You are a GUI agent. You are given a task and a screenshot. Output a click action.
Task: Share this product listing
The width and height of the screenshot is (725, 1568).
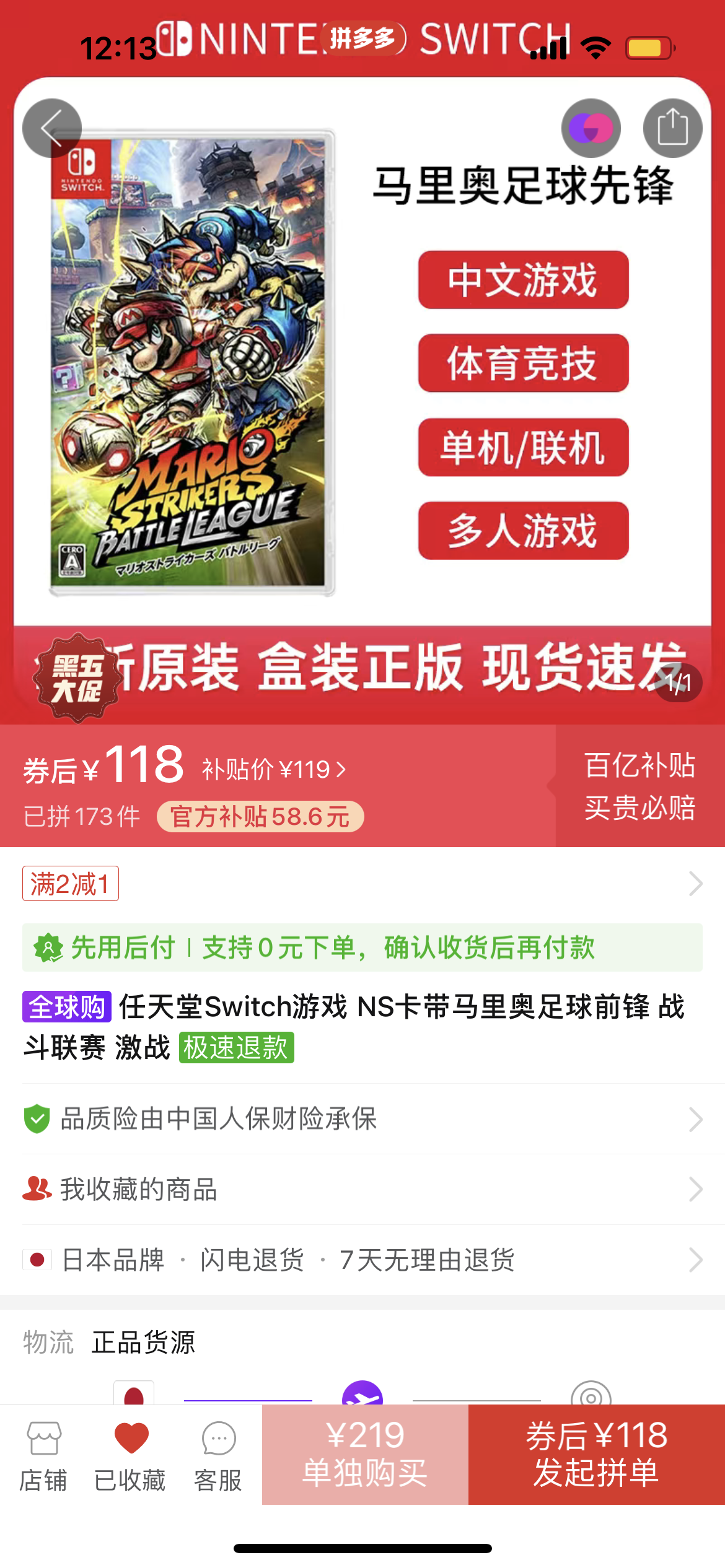coord(672,128)
